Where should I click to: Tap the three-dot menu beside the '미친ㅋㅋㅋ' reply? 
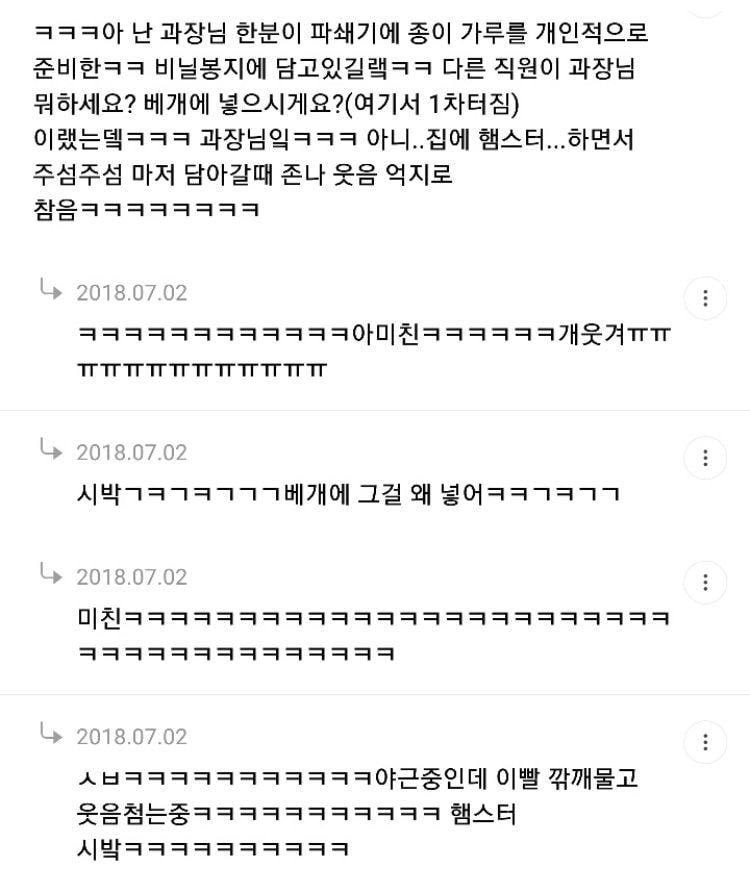click(x=705, y=582)
